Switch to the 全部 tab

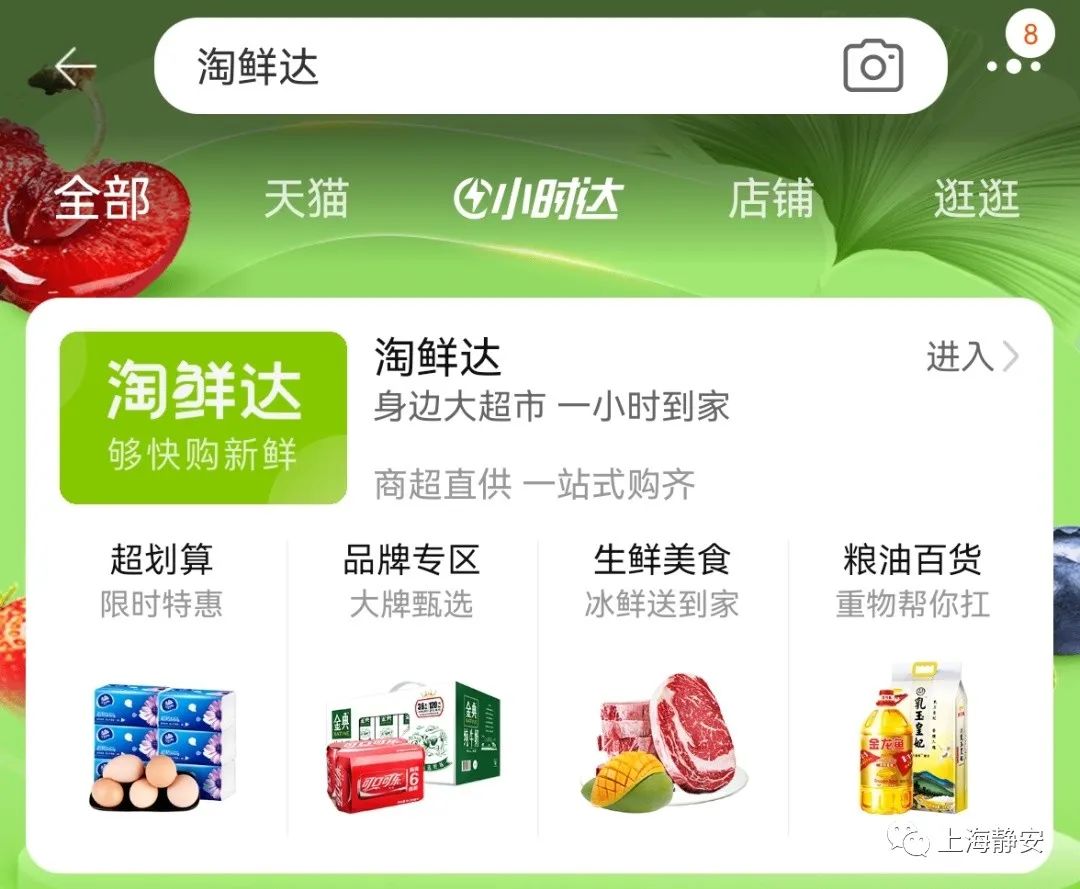coord(102,198)
